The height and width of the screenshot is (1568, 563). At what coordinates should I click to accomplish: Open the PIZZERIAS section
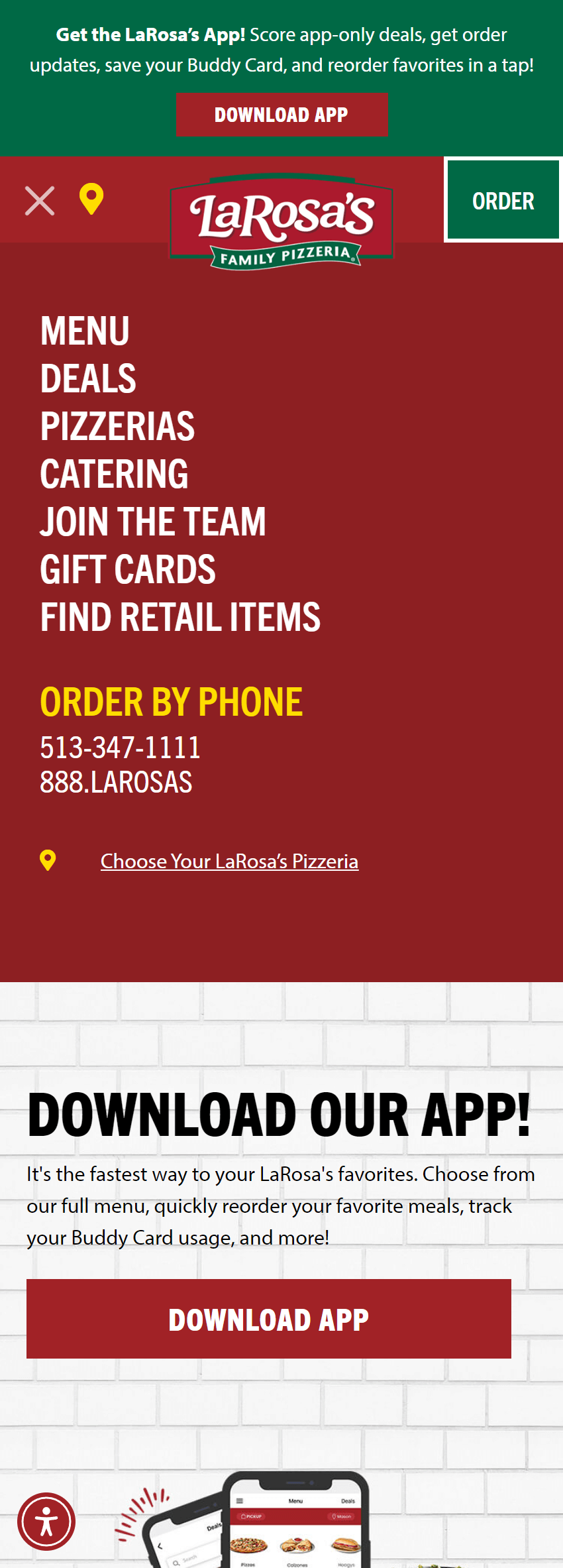117,426
